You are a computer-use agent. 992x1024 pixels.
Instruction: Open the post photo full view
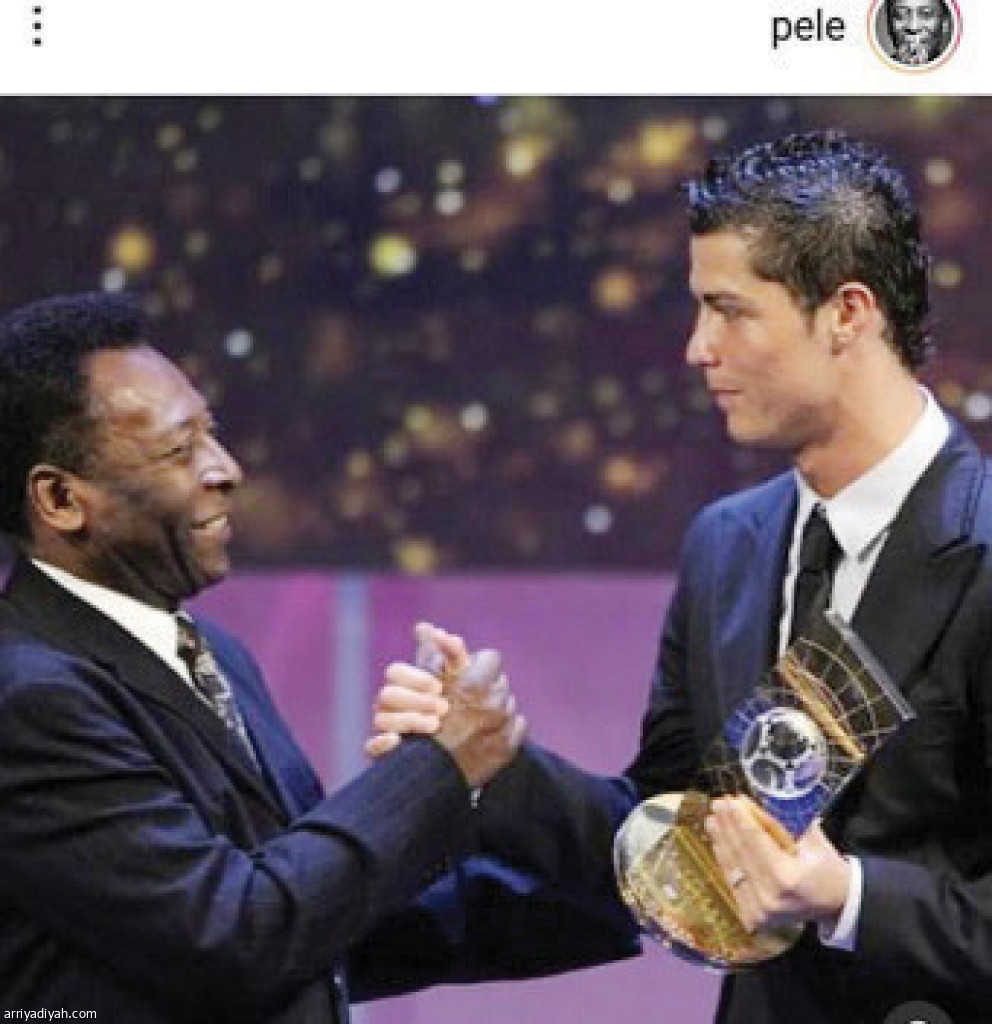(496, 560)
